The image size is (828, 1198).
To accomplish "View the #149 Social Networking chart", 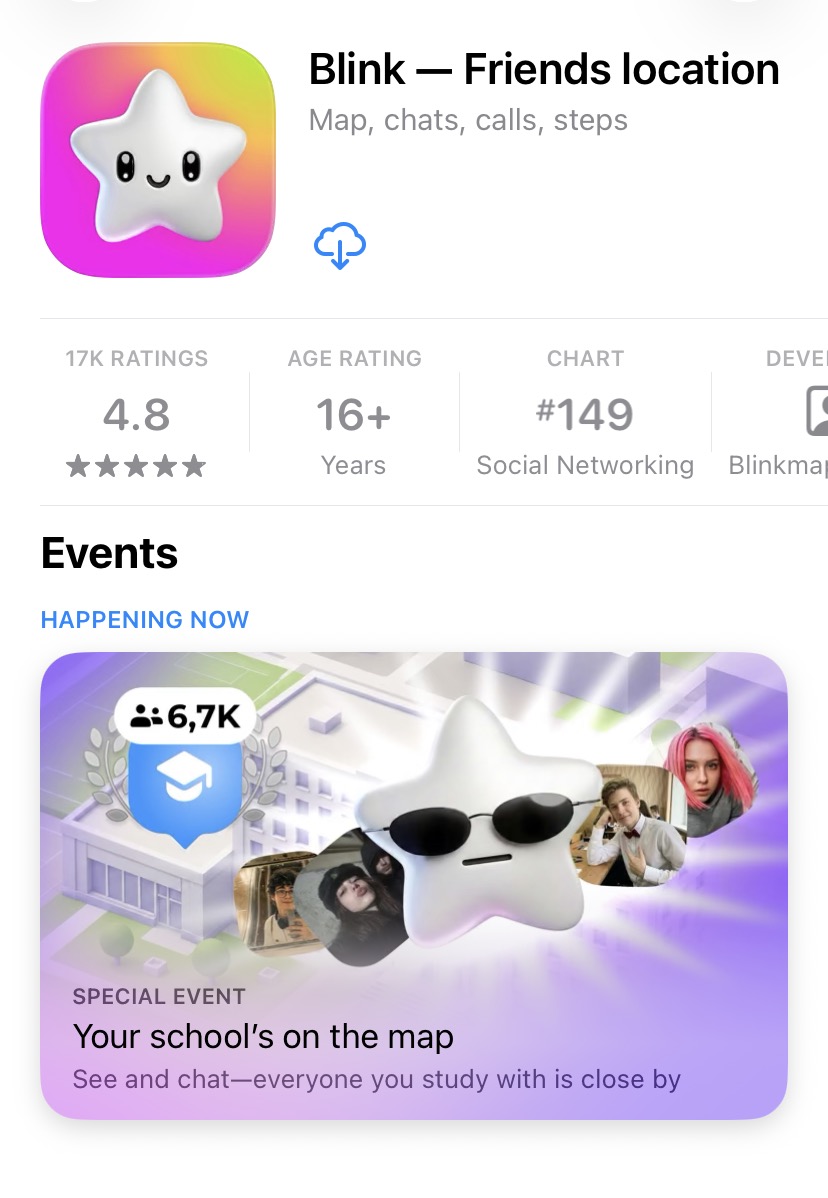I will [x=585, y=413].
